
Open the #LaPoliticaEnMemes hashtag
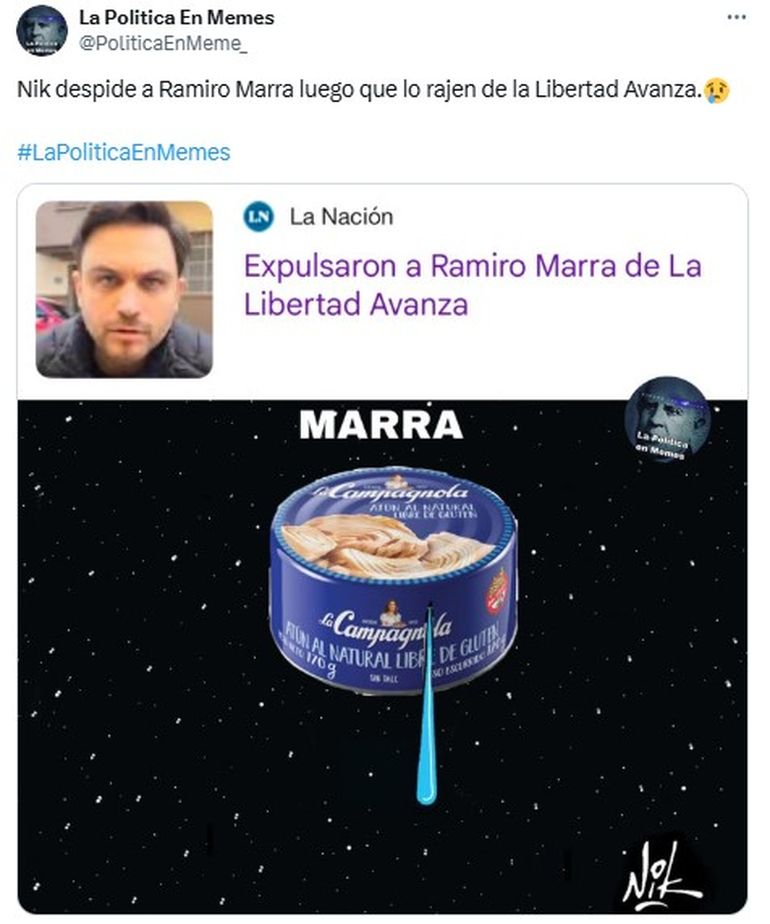point(124,153)
